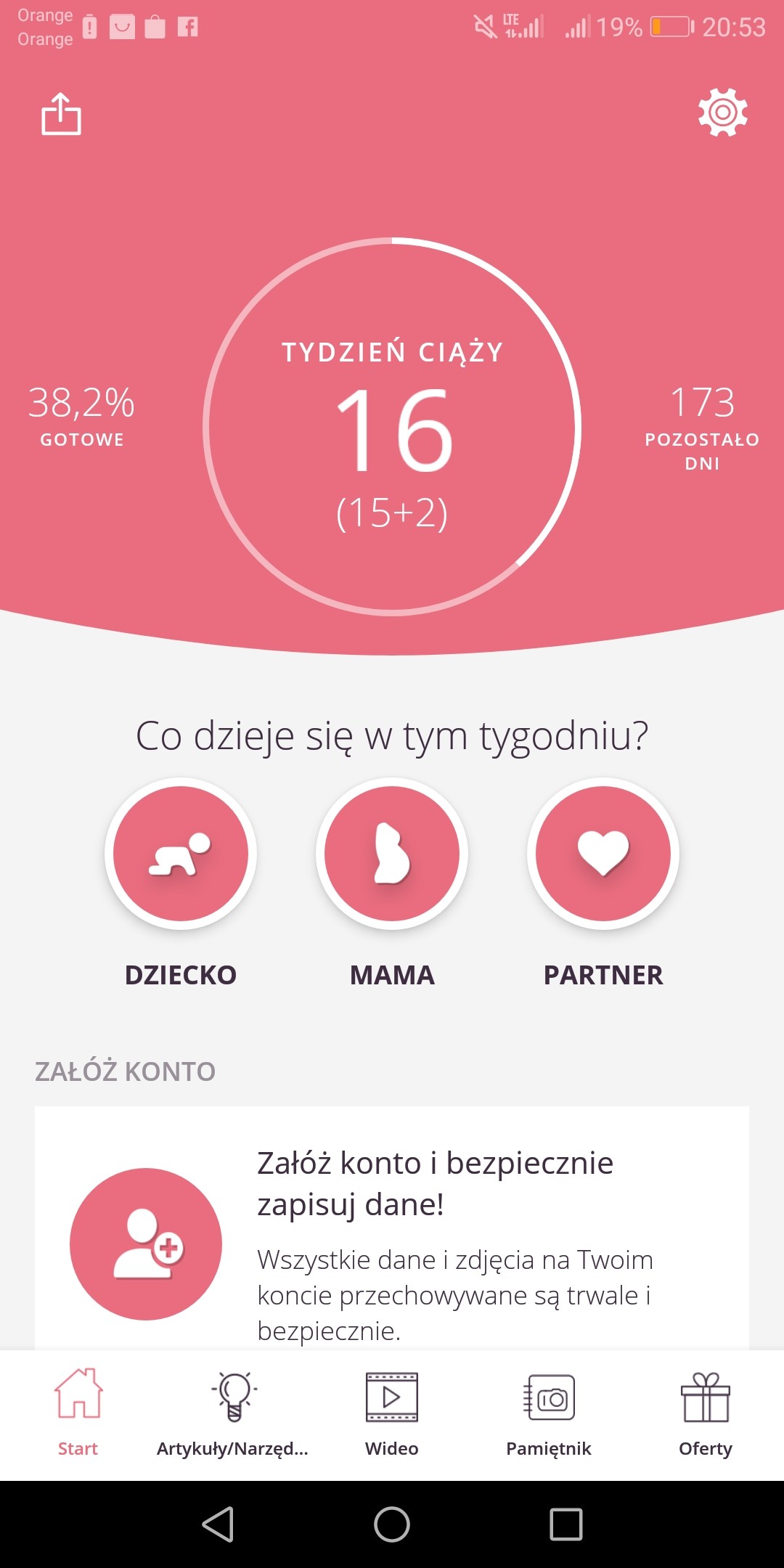Screen dimensions: 784x1568
Task: Open the settings gear
Action: [722, 113]
